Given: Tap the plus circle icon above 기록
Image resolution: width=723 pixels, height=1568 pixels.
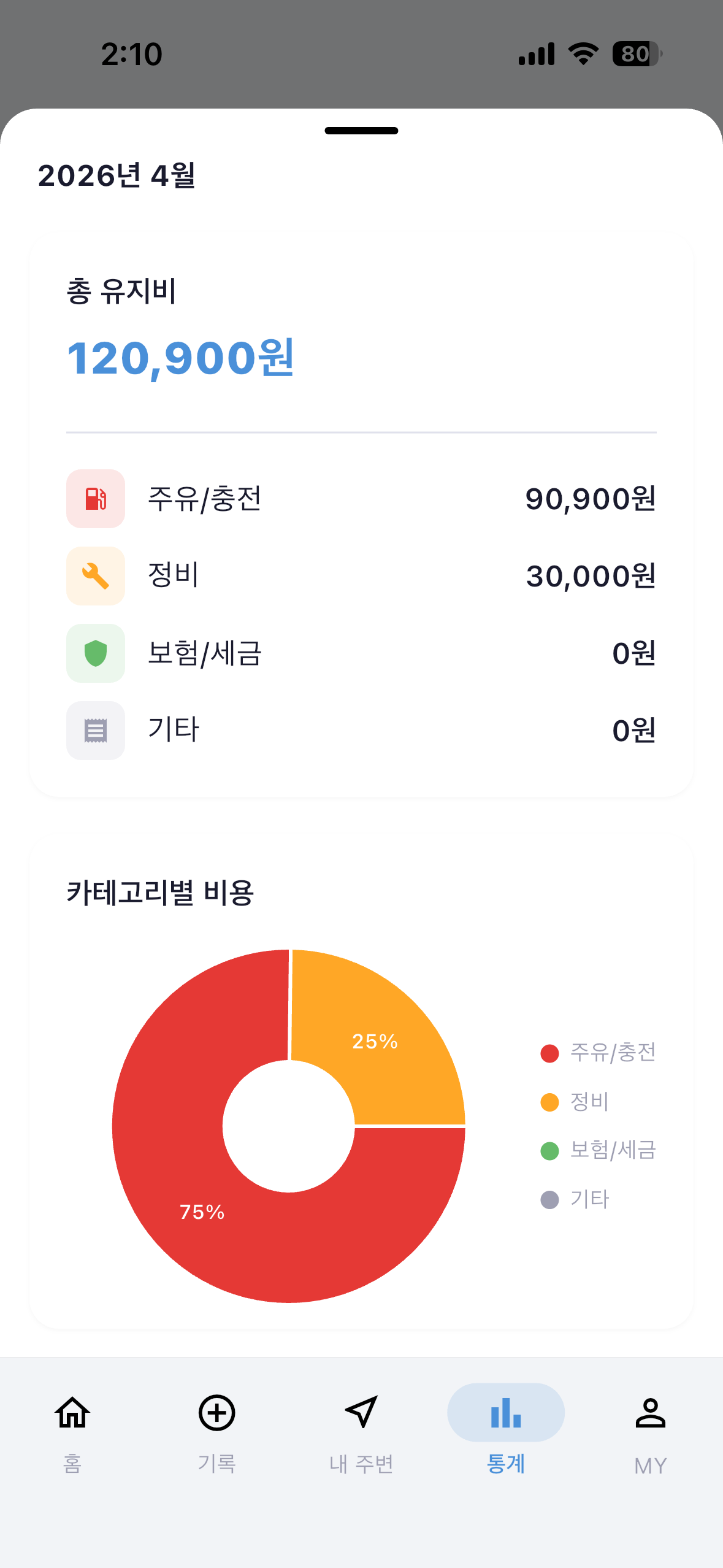Looking at the screenshot, I should pos(216,1412).
